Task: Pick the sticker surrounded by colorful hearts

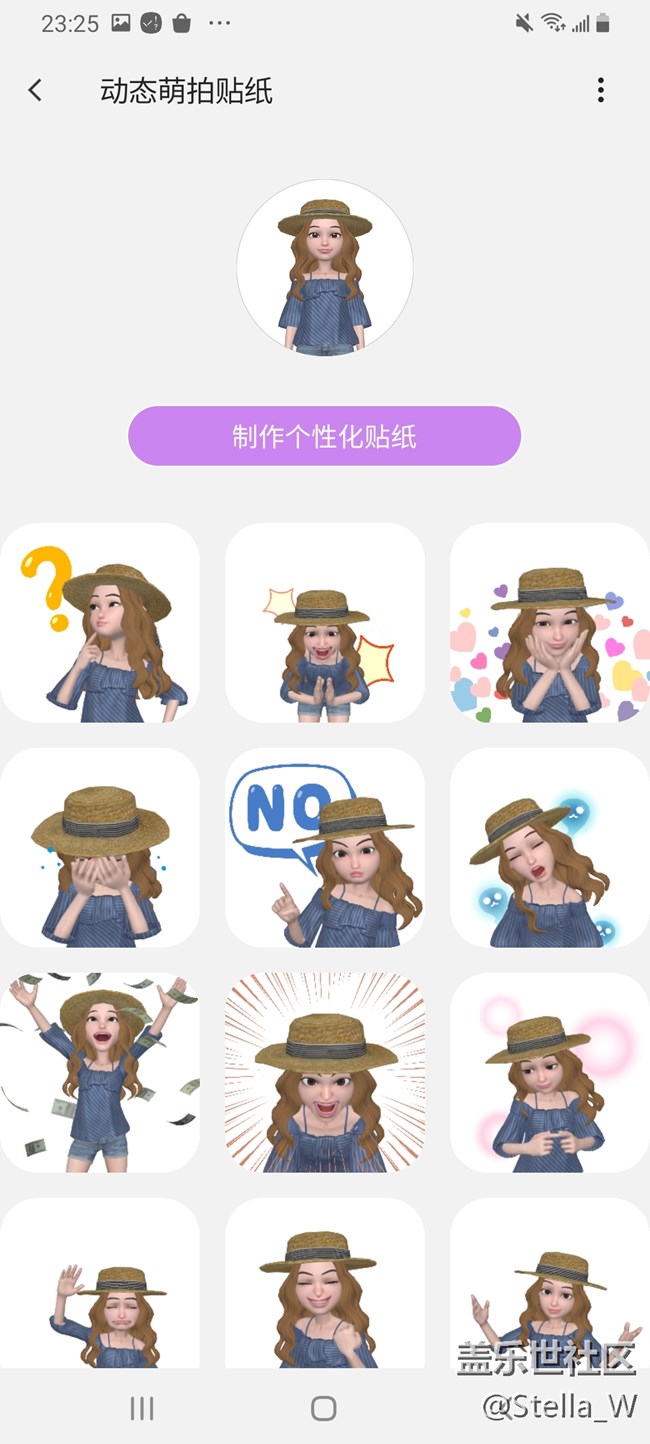Action: click(x=549, y=622)
